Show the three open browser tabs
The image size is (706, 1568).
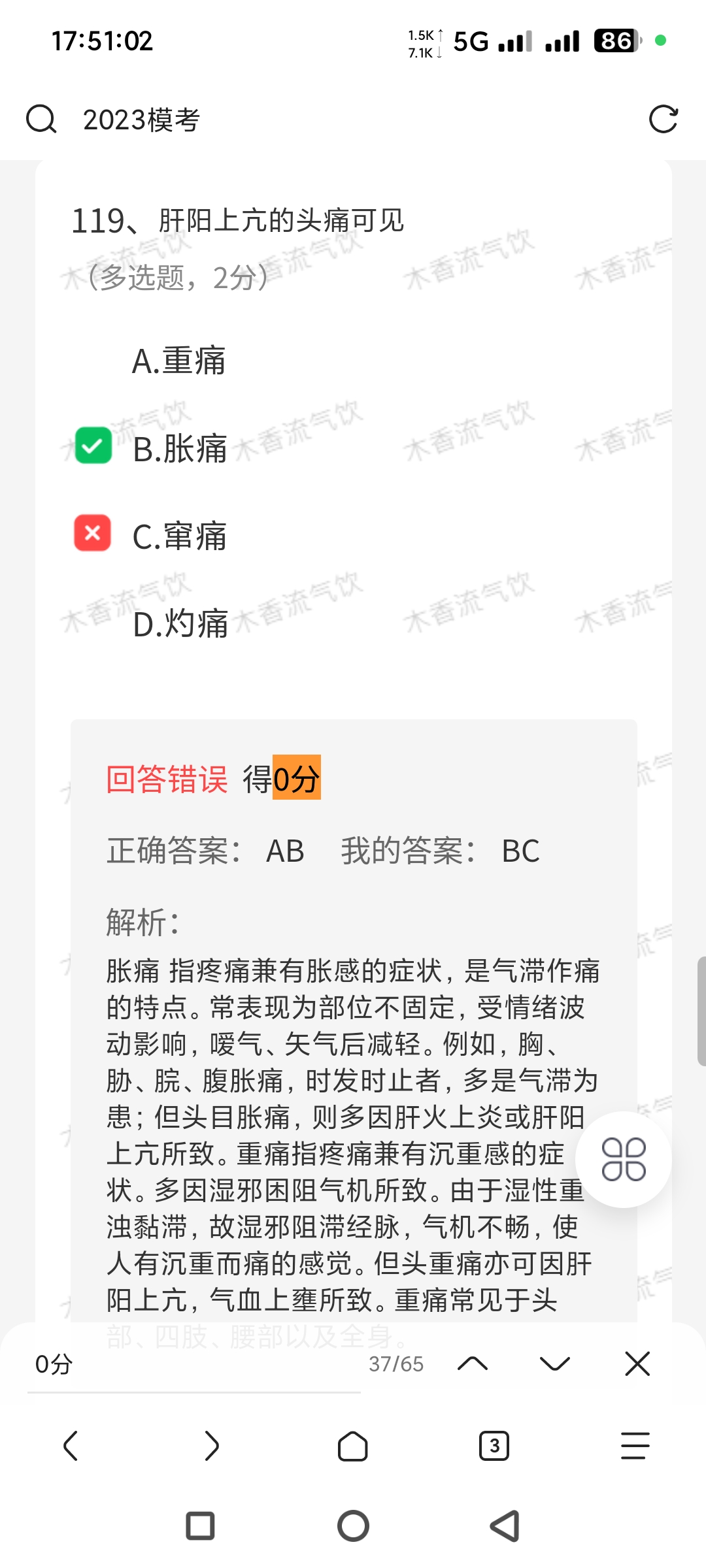[x=494, y=1445]
